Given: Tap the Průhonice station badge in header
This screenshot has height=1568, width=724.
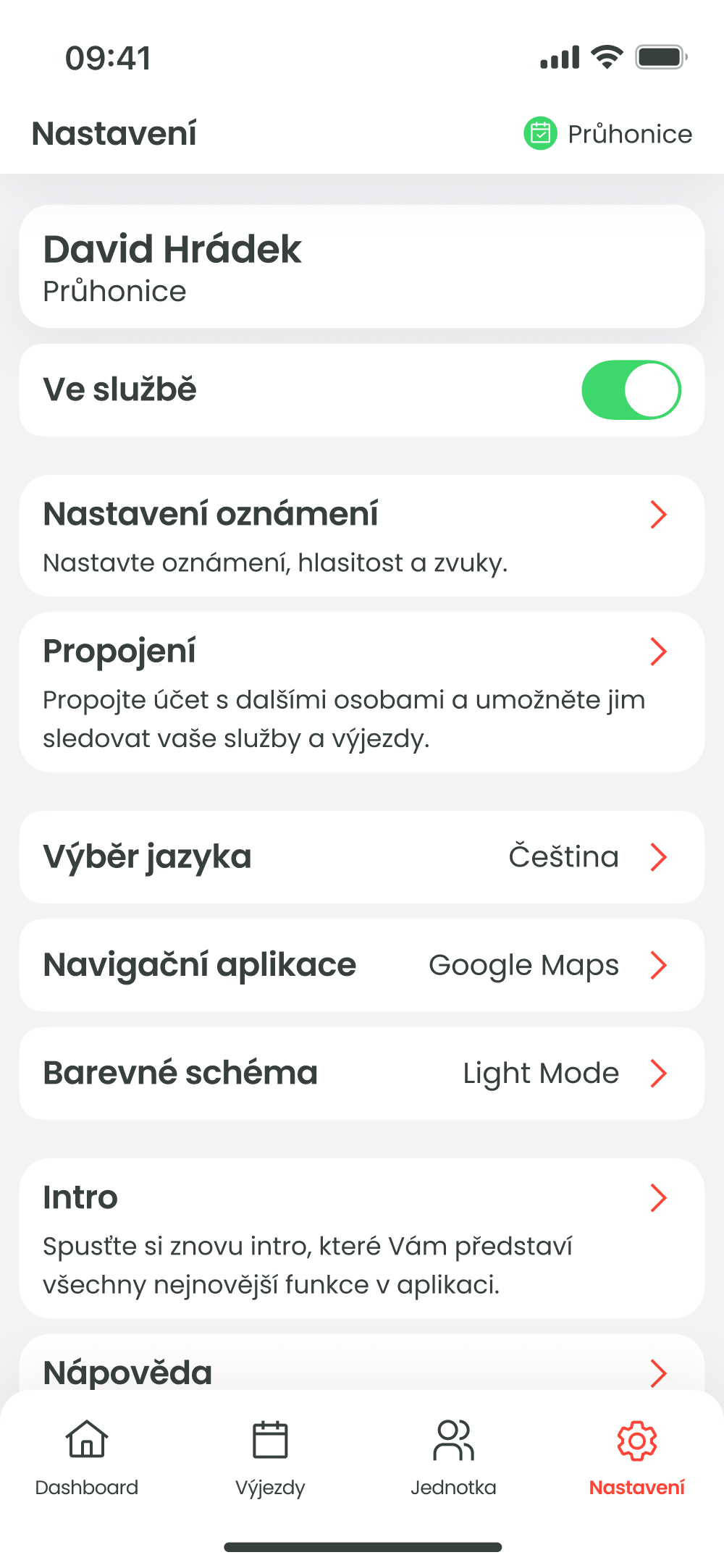Looking at the screenshot, I should (x=608, y=134).
